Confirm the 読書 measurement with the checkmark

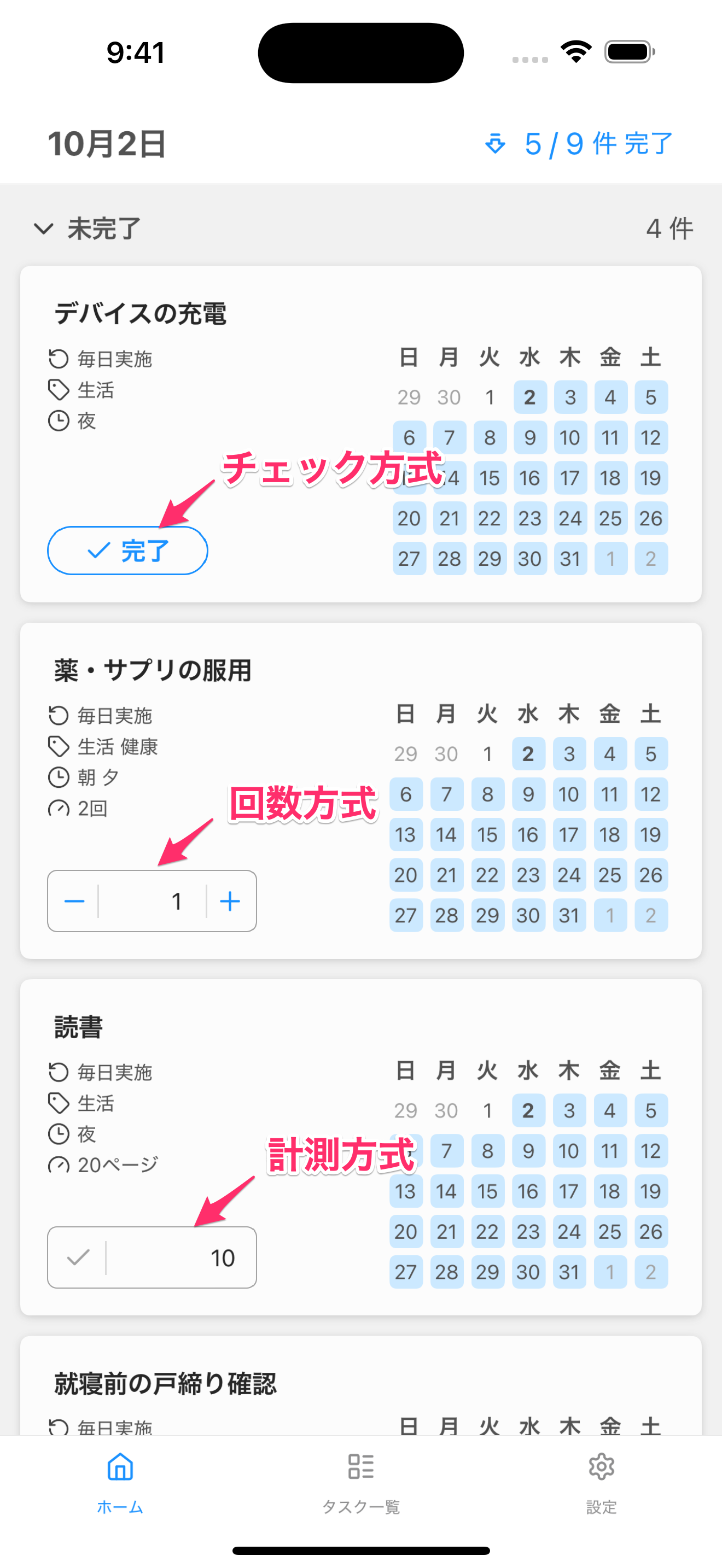[x=78, y=1257]
